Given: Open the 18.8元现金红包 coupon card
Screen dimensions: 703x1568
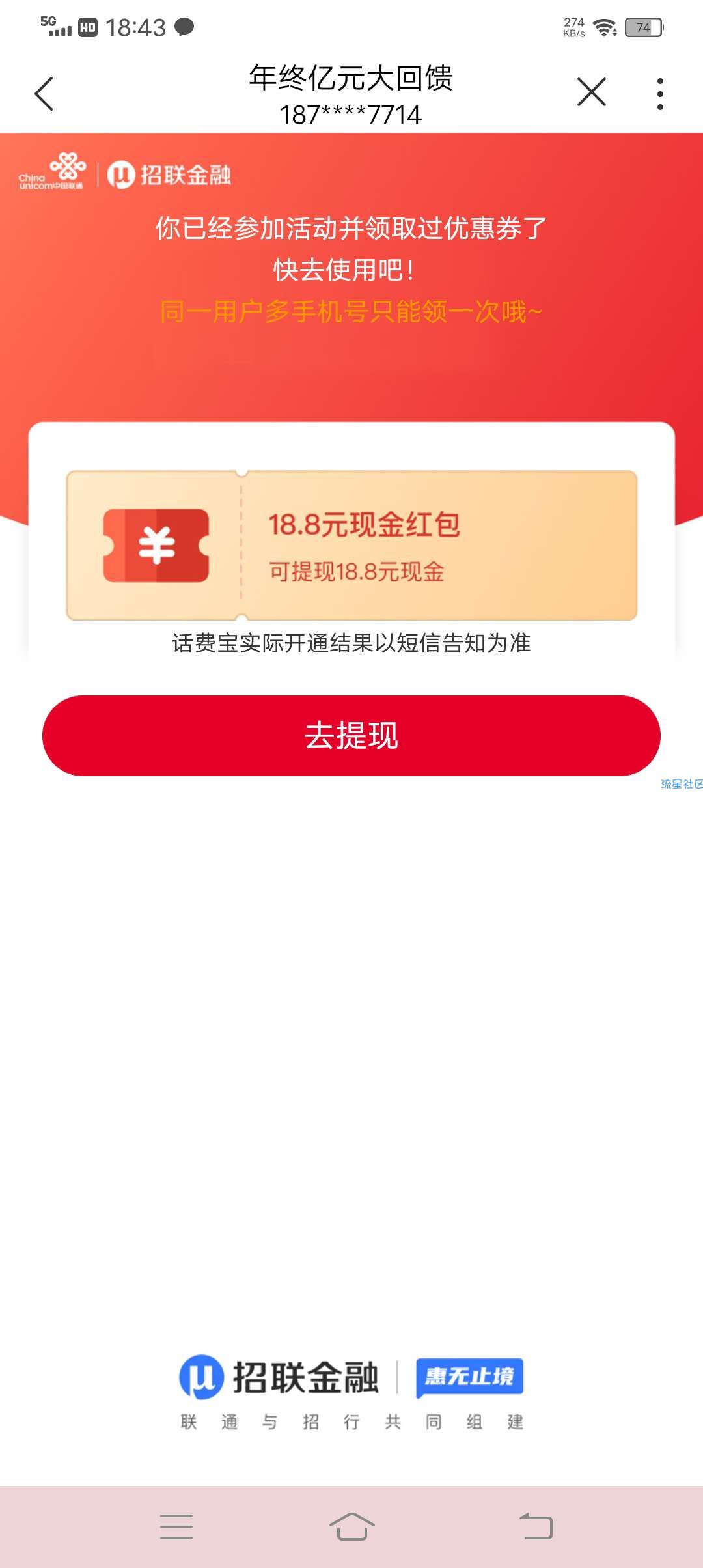Looking at the screenshot, I should [351, 546].
